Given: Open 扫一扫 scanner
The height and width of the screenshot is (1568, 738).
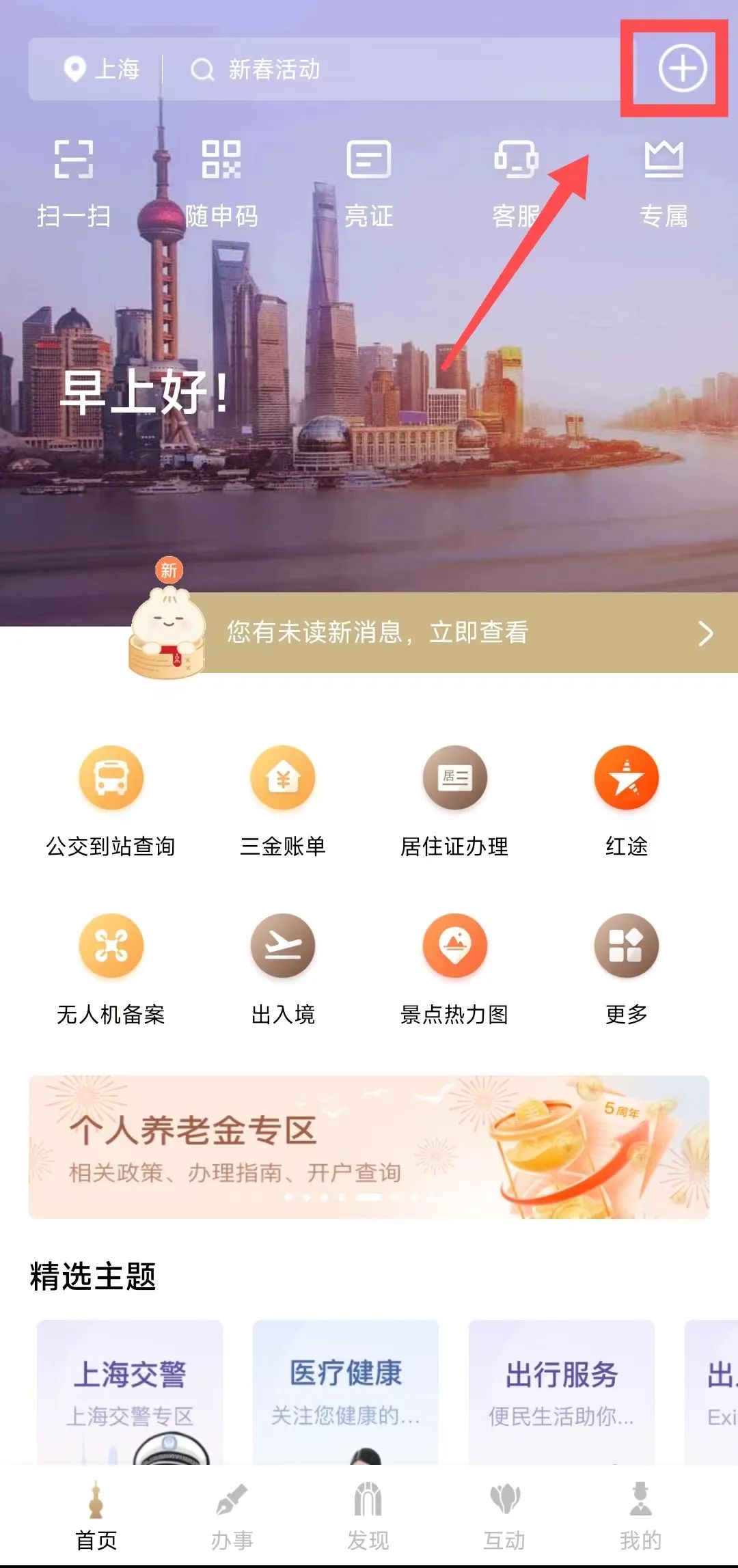Looking at the screenshot, I should coord(74,182).
